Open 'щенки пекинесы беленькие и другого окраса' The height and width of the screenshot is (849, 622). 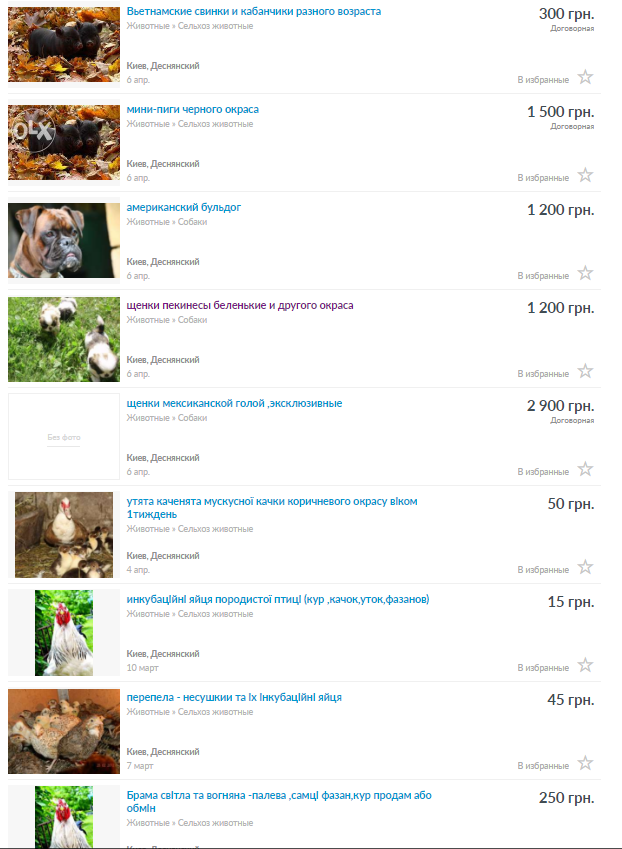pos(240,305)
